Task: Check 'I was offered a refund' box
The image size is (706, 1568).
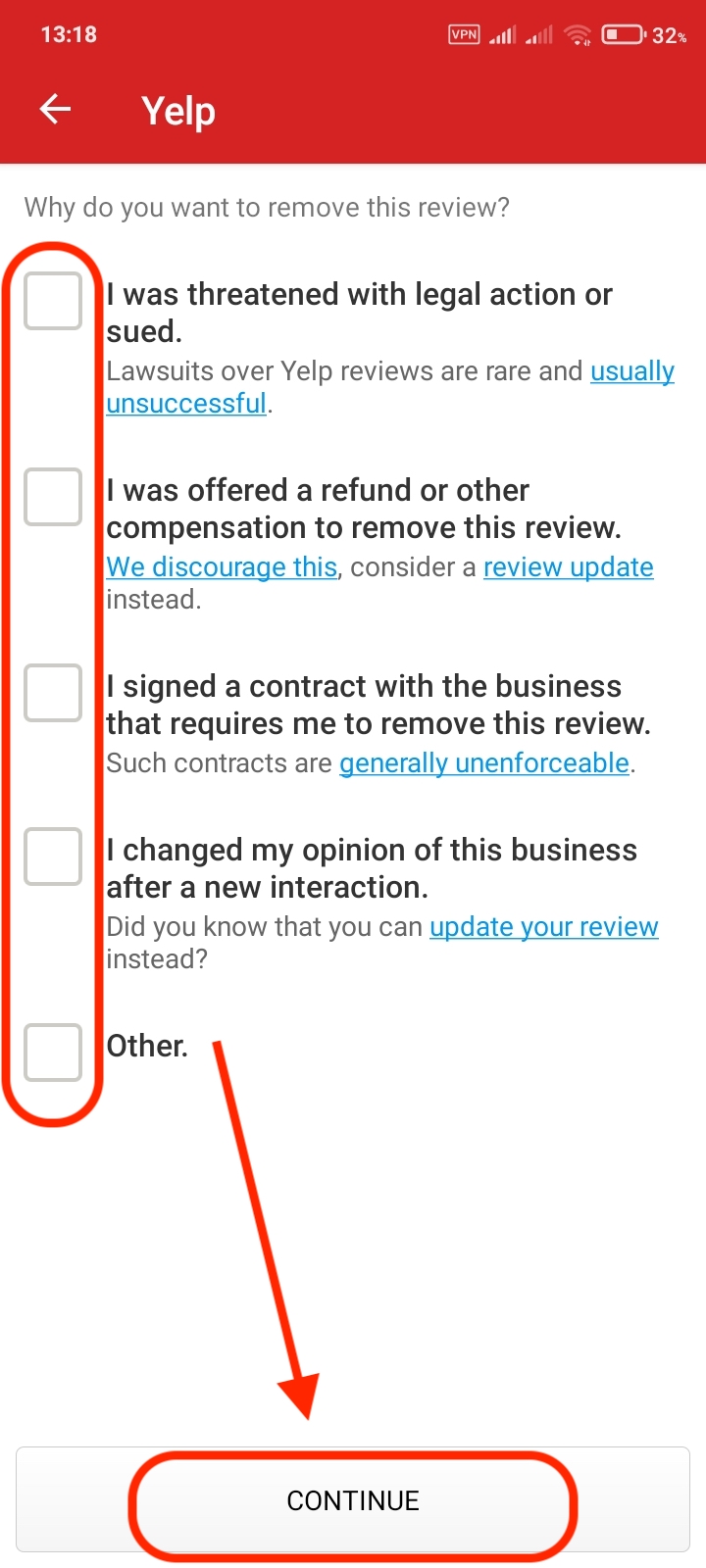Action: (x=53, y=497)
